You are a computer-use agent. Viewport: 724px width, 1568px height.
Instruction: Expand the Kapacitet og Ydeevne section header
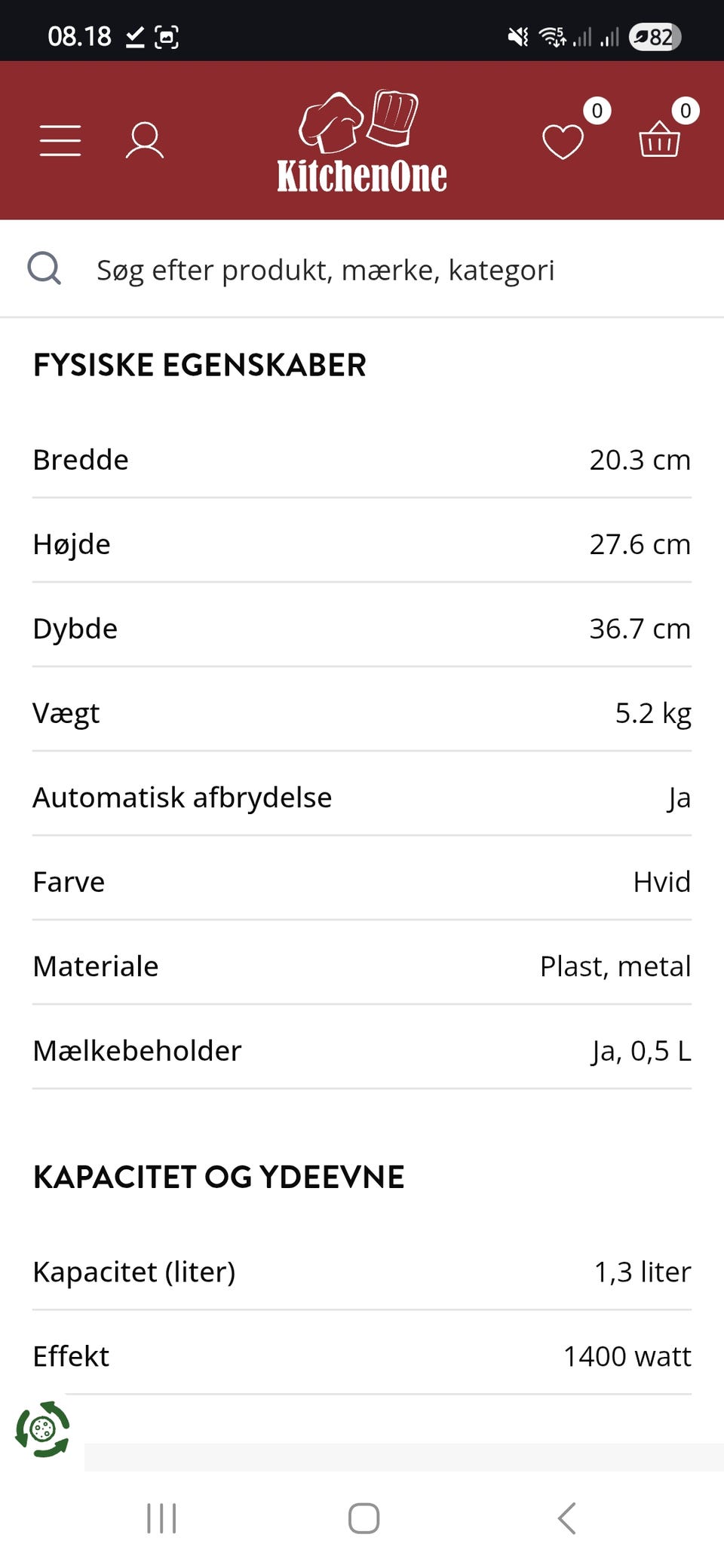(x=218, y=1176)
